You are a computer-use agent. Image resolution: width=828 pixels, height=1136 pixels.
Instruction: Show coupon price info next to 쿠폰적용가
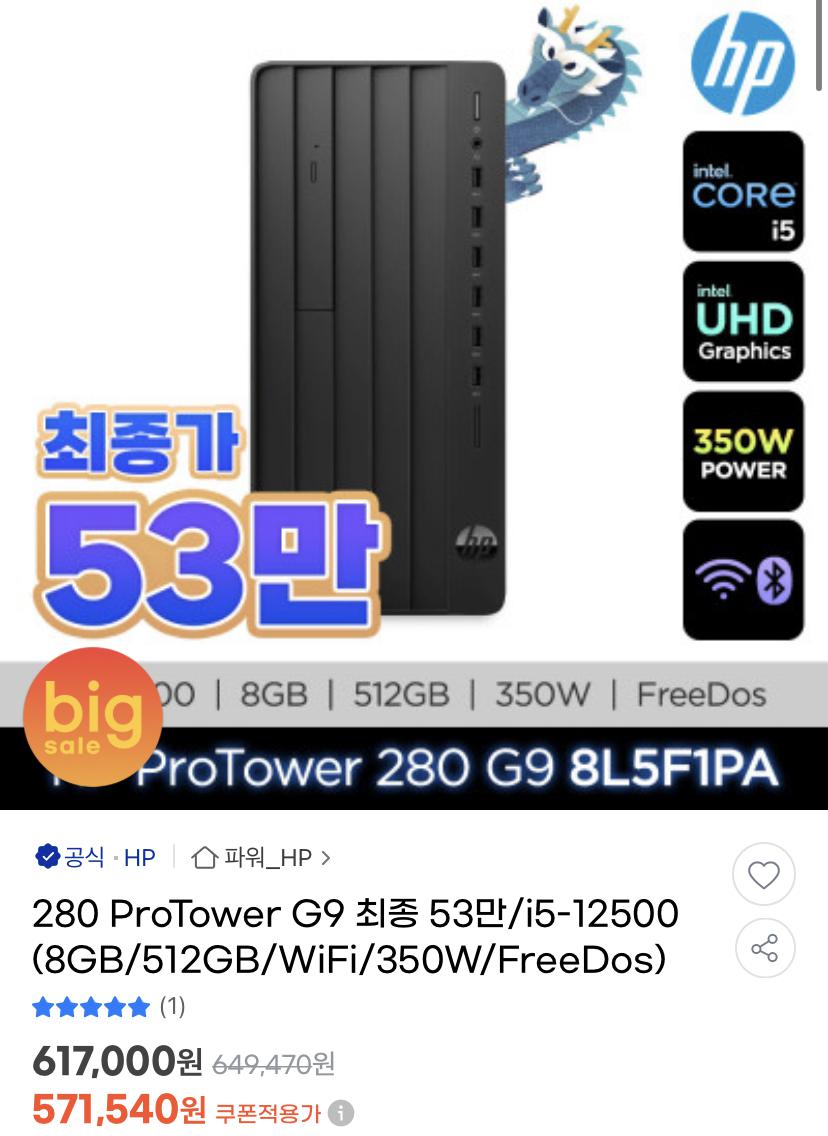coord(342,1112)
